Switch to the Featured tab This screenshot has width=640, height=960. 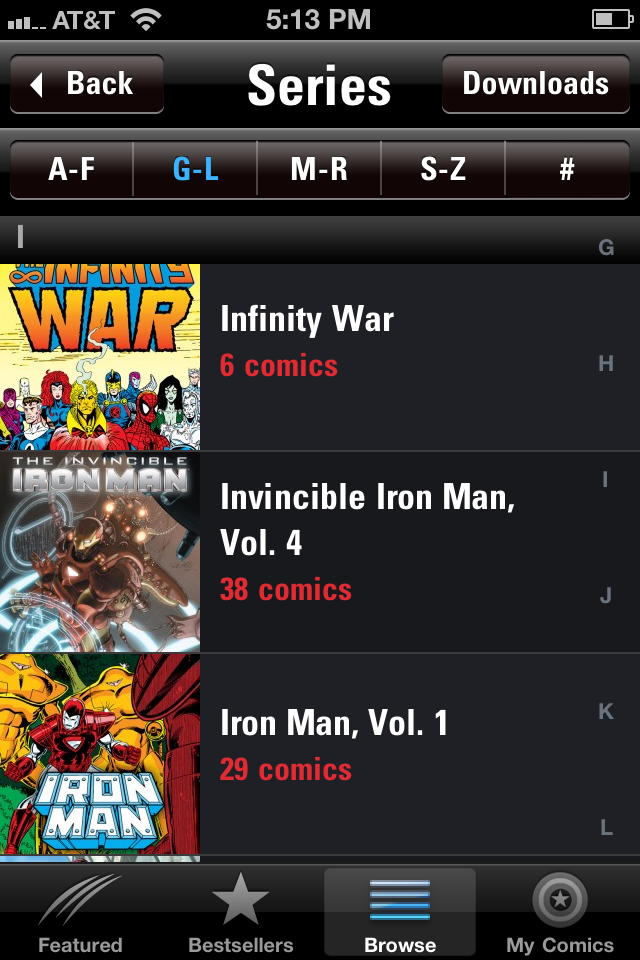pyautogui.click(x=80, y=914)
